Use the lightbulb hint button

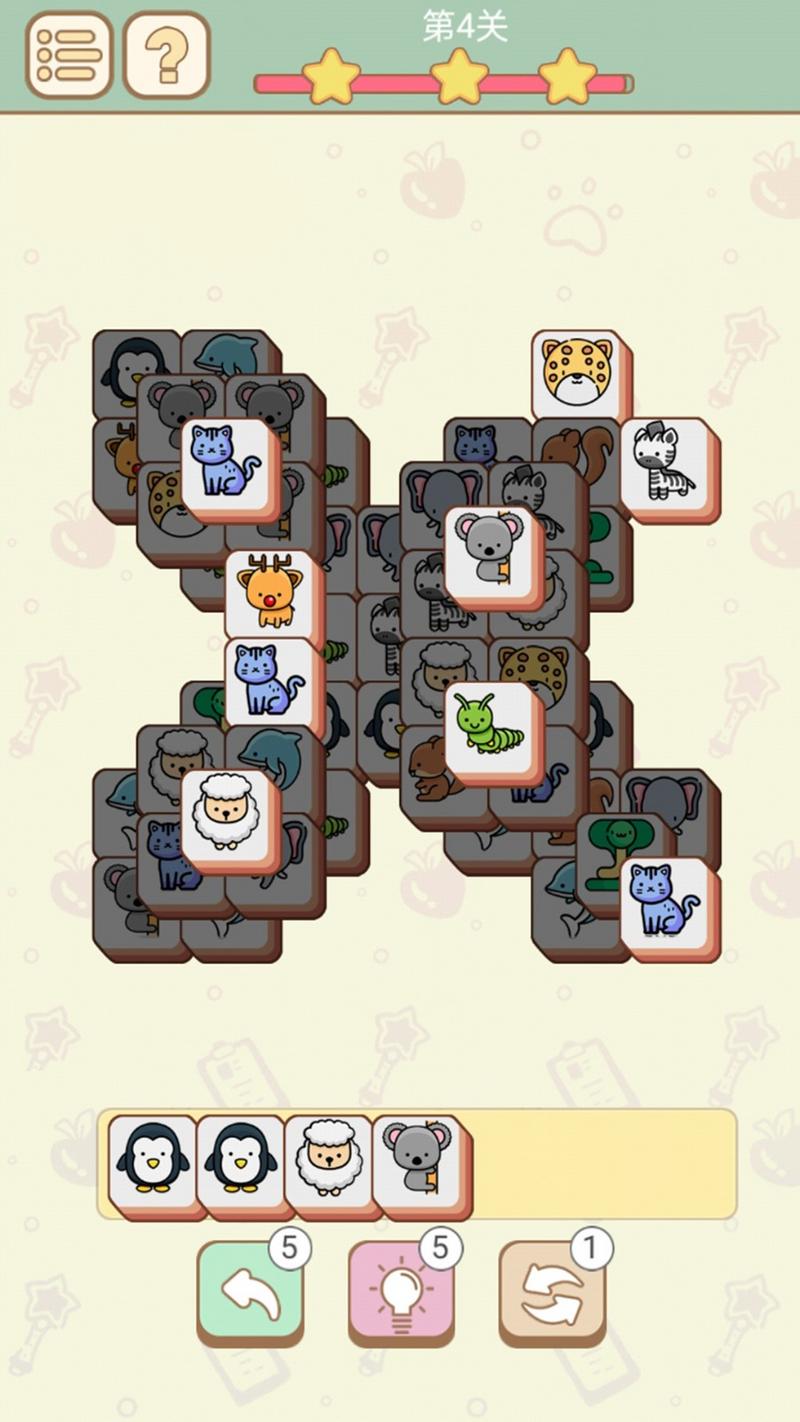[x=400, y=1292]
